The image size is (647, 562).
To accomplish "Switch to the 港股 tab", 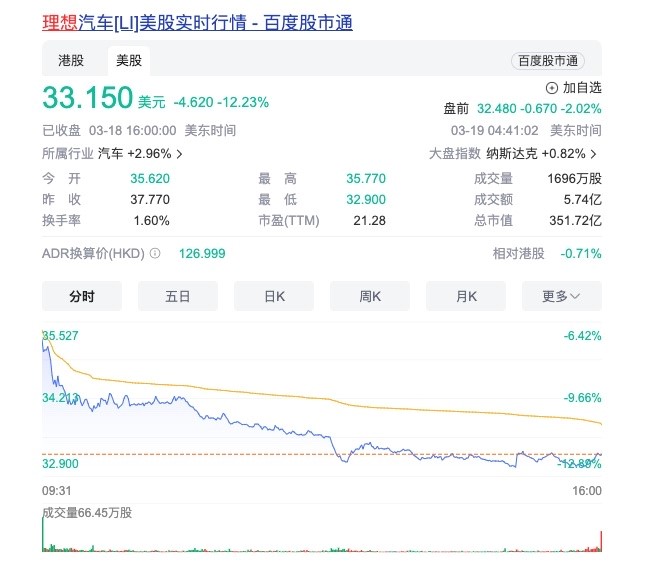I will [x=71, y=61].
